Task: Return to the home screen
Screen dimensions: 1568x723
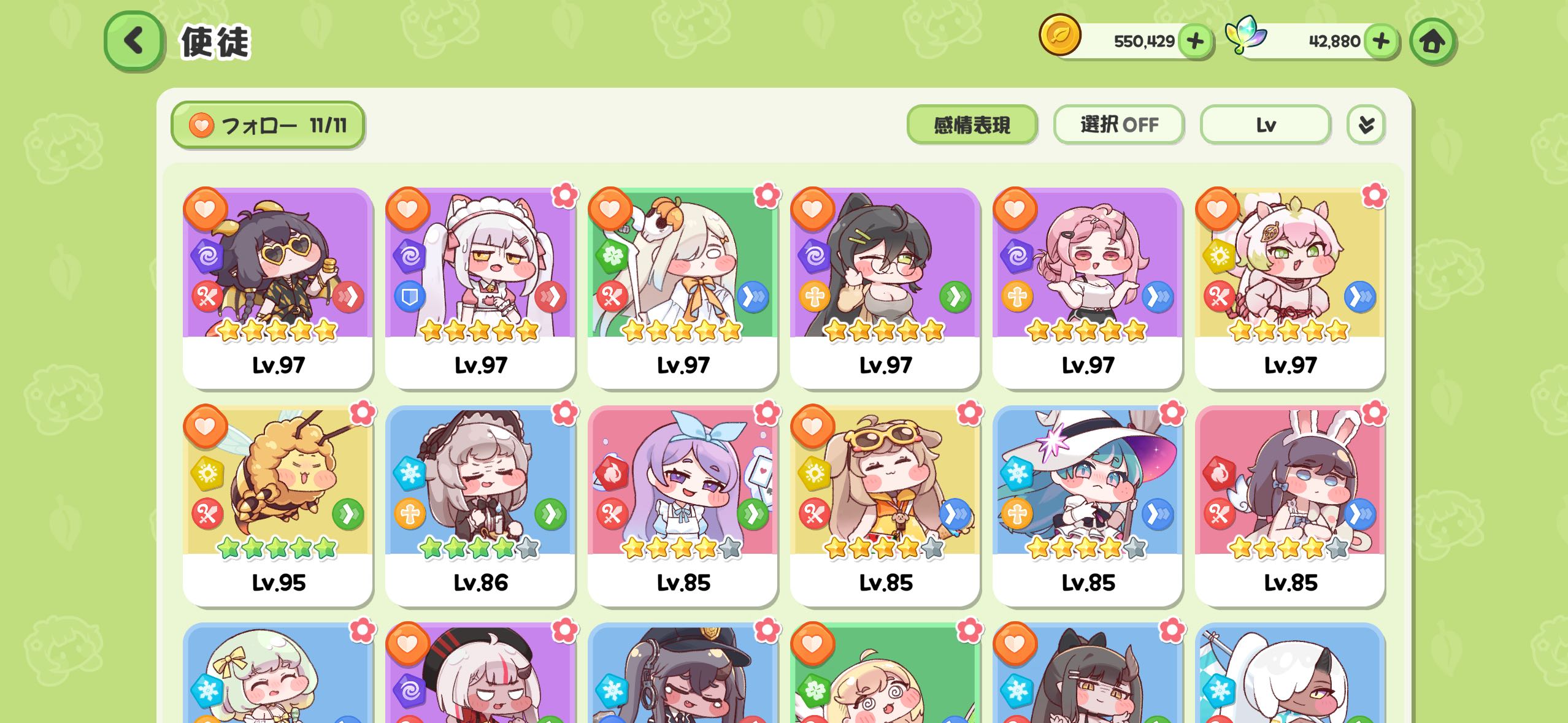Action: [1432, 41]
